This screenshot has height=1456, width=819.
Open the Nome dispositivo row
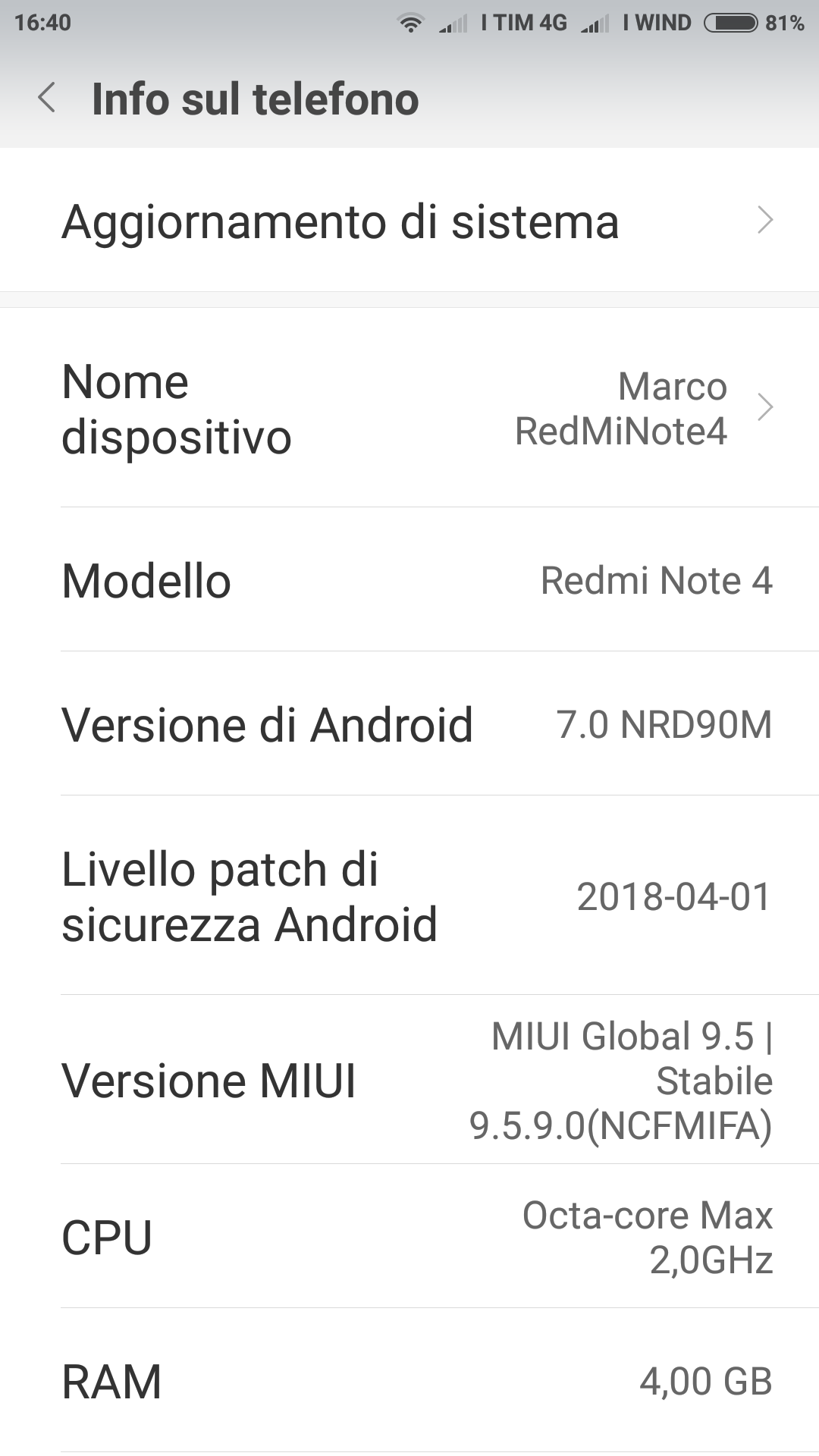pyautogui.click(x=409, y=407)
